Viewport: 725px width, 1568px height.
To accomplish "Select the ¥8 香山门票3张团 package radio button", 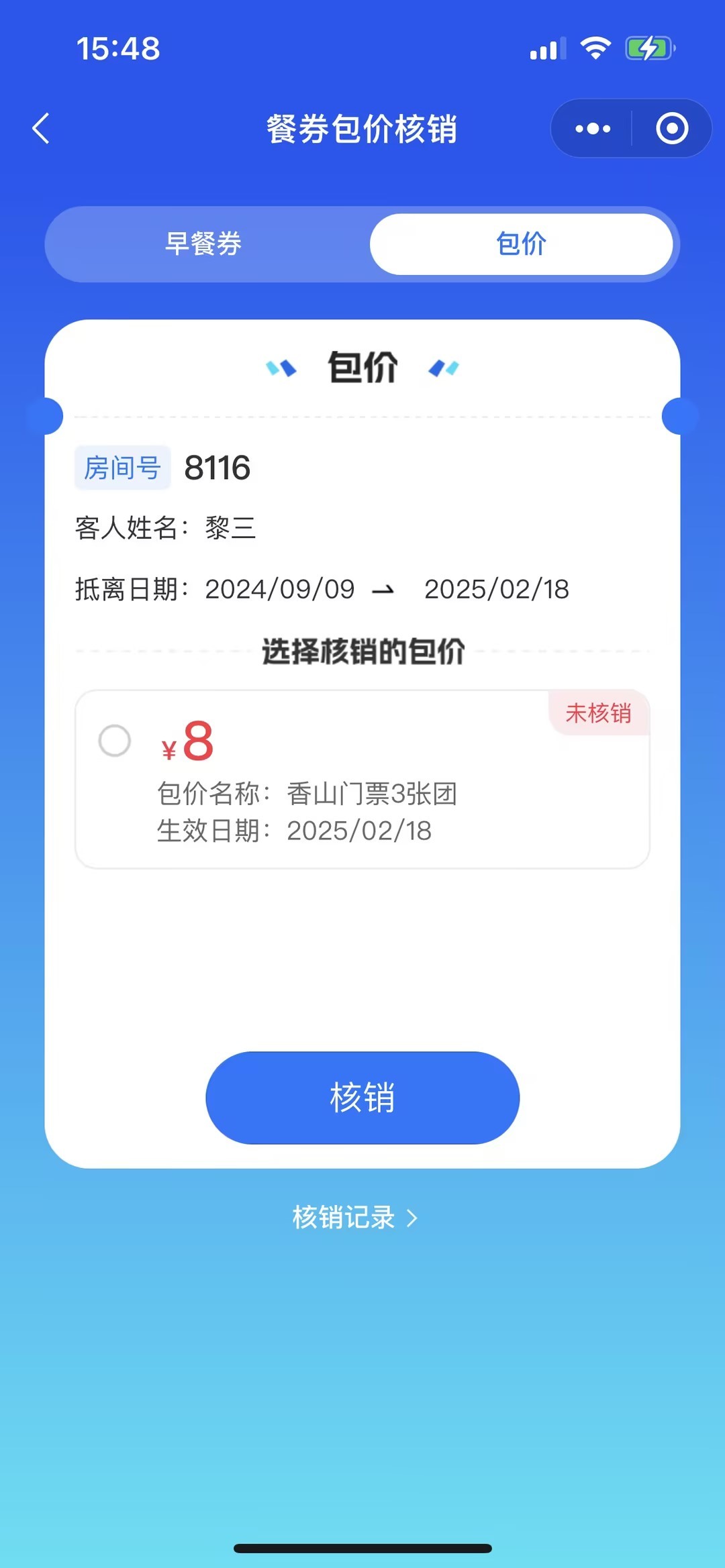I will coord(115,741).
